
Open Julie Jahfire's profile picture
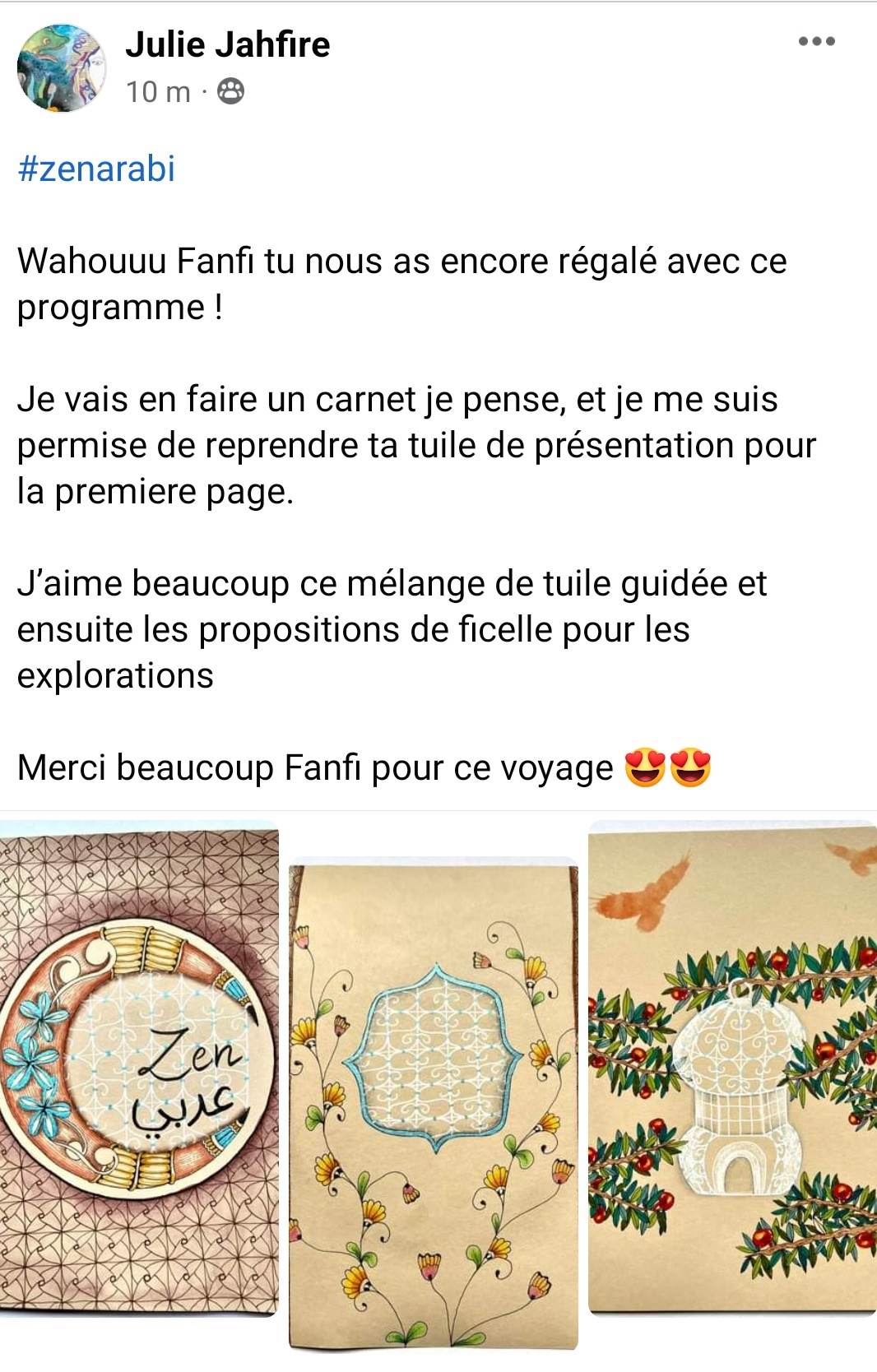(x=62, y=67)
